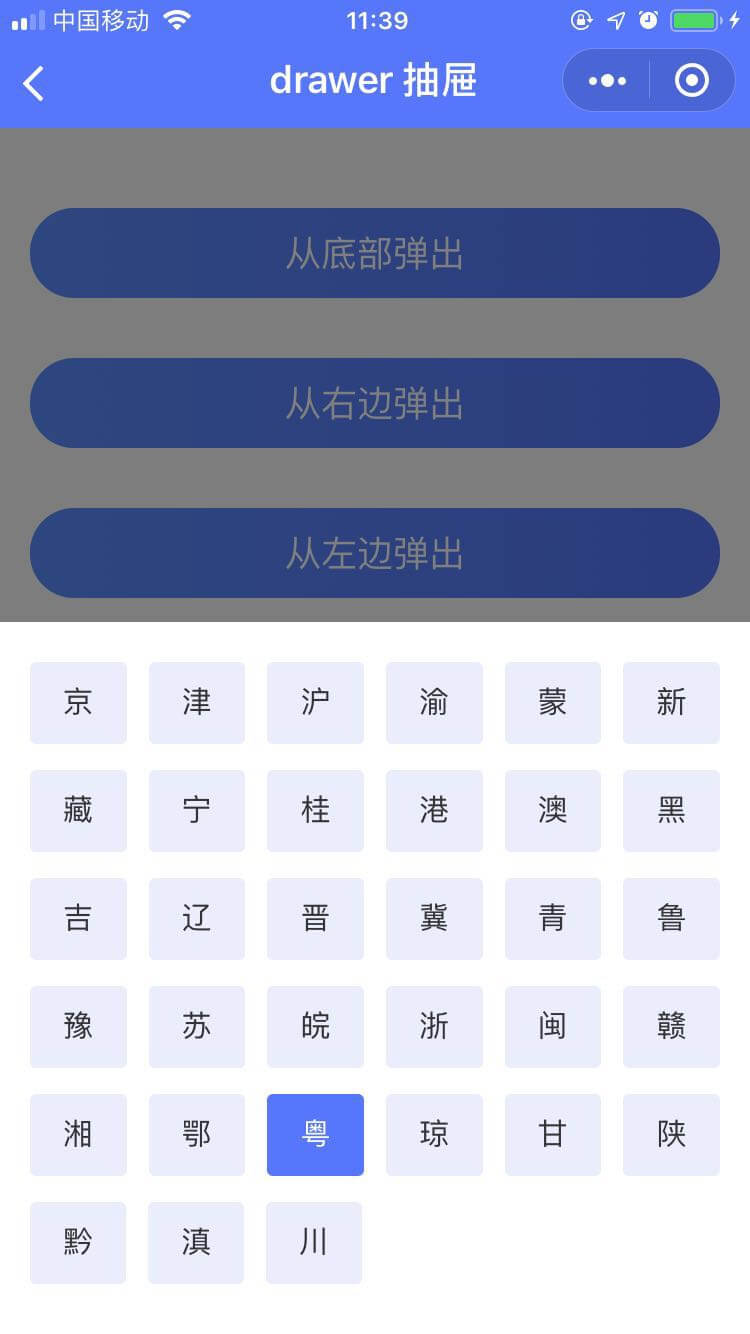
Task: Select the highlighted 粤 key
Action: [315, 1135]
